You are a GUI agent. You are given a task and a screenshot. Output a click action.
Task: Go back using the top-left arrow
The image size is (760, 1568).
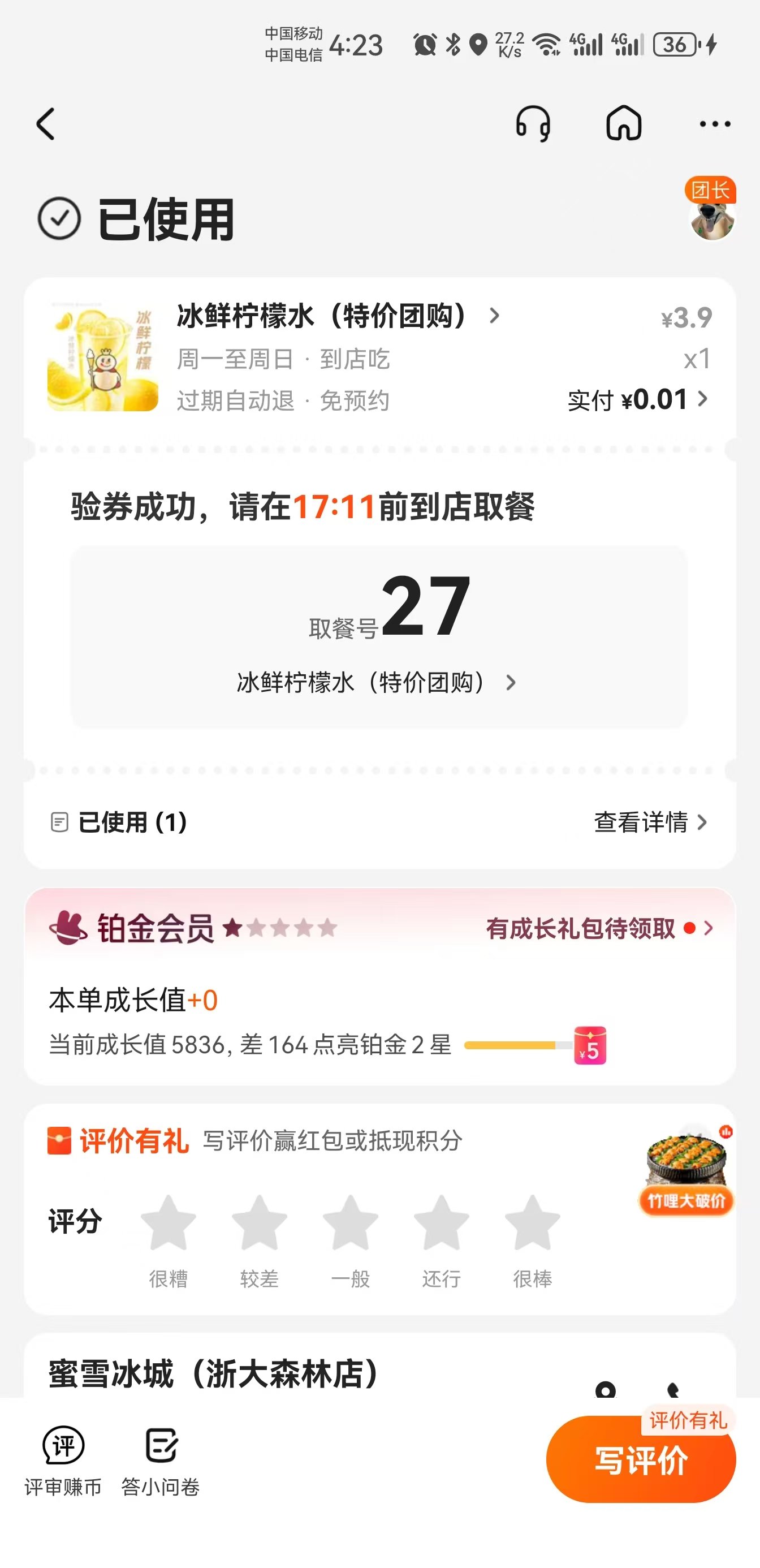[x=46, y=124]
